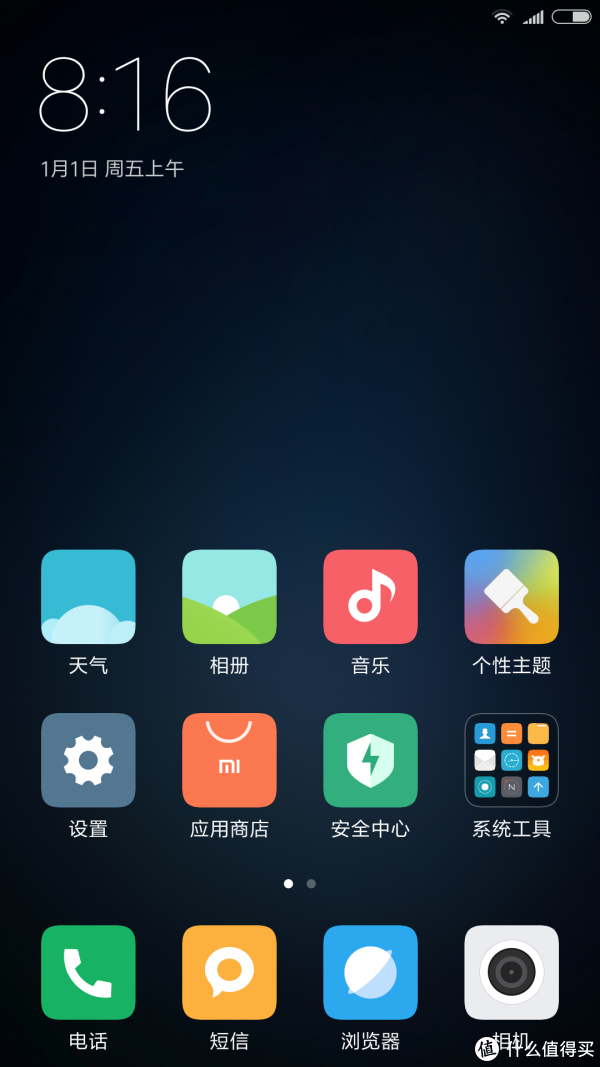600x1067 pixels.
Task: Launch the 应用商店 app store
Action: point(229,760)
